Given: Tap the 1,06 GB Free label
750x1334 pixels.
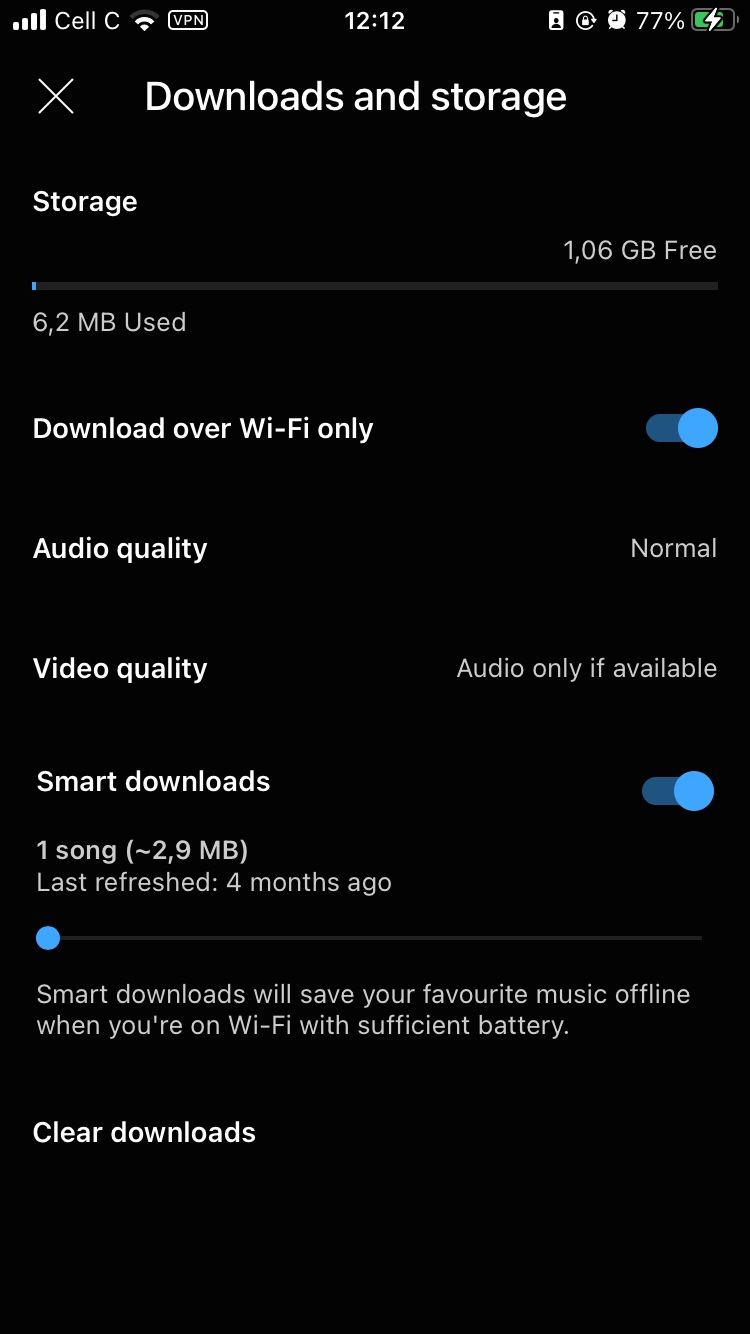Looking at the screenshot, I should point(641,250).
